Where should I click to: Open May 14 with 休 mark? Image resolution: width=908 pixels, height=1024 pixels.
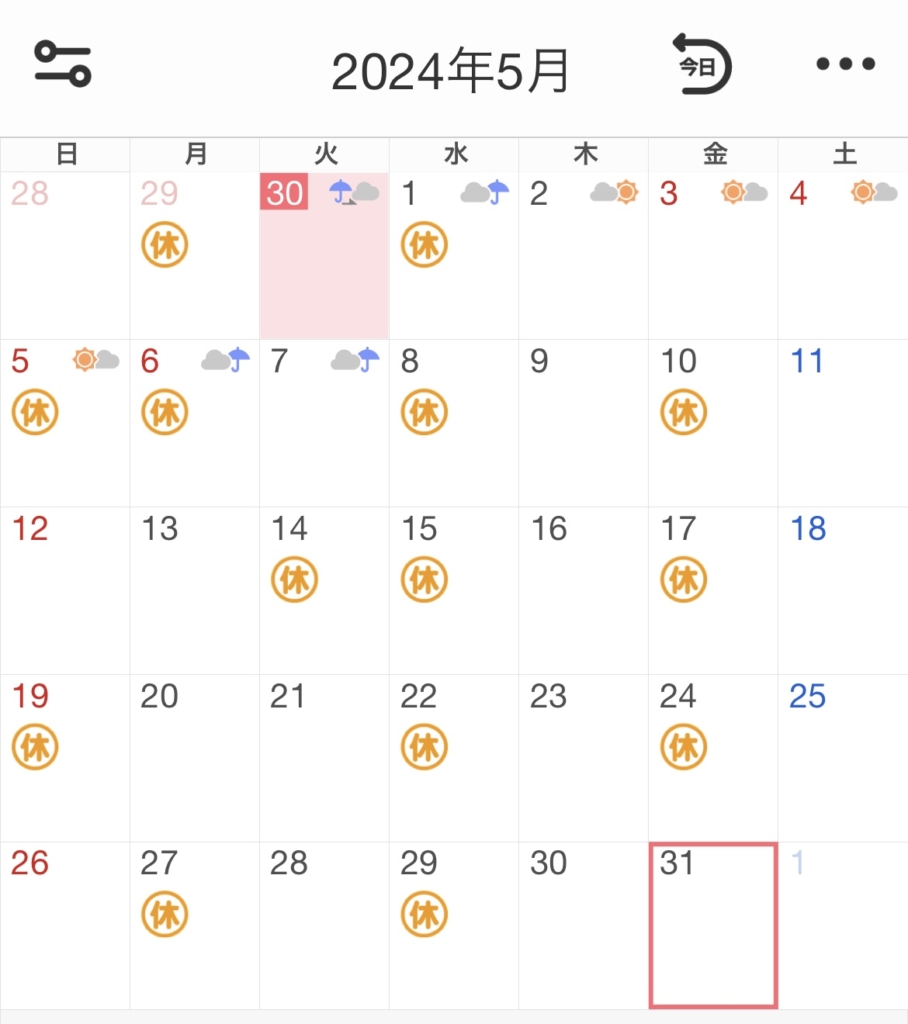[x=324, y=590]
